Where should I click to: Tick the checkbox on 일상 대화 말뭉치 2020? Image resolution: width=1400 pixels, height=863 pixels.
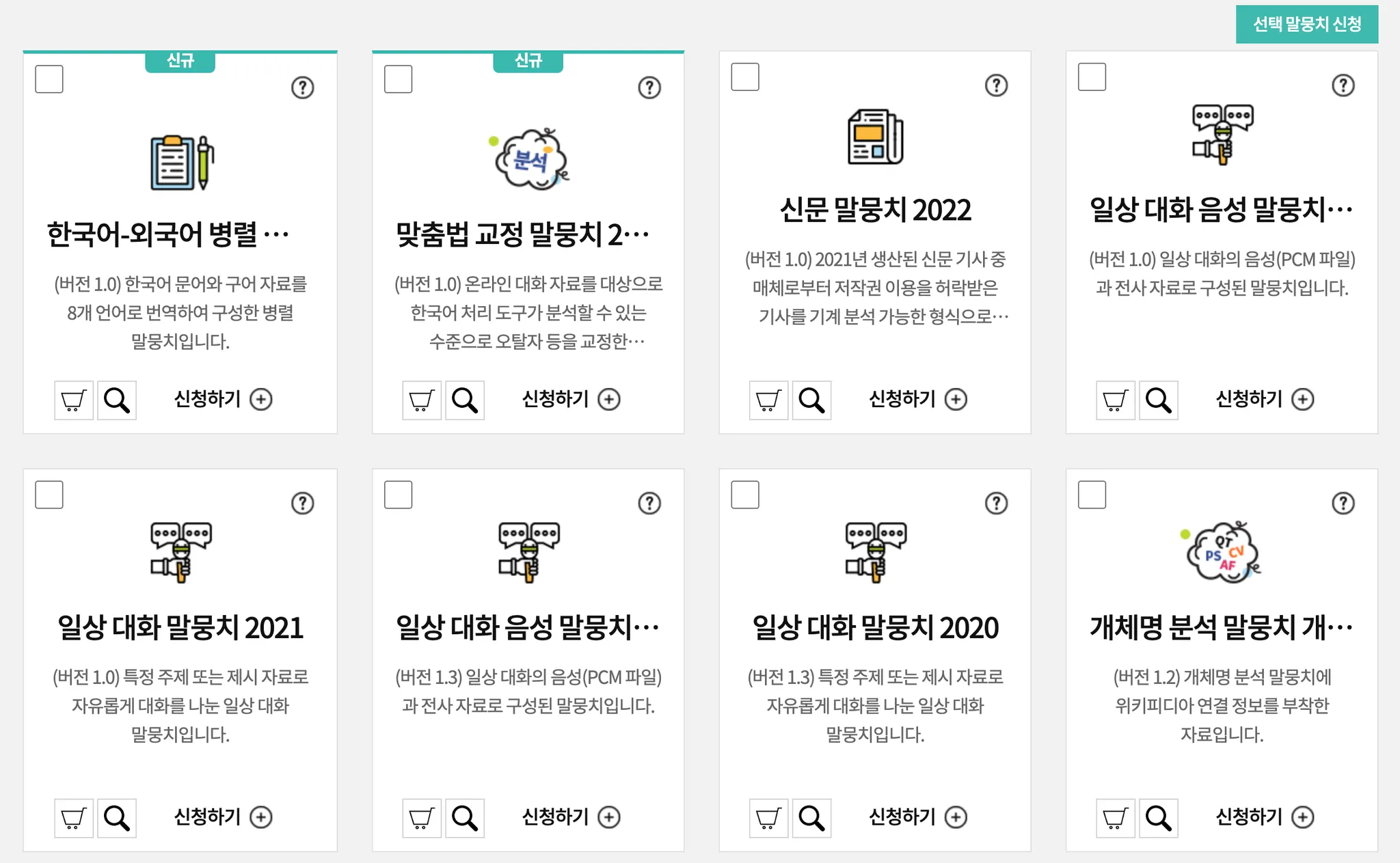[x=745, y=495]
